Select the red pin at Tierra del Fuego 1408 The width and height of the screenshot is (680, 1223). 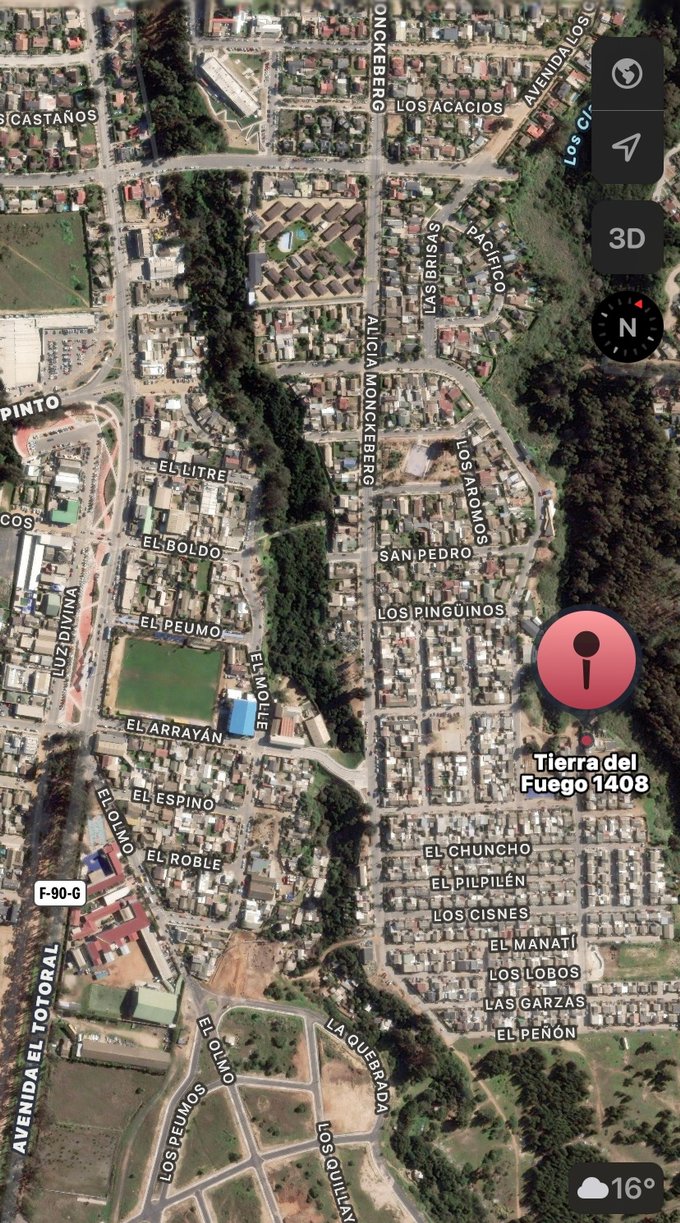[x=587, y=660]
